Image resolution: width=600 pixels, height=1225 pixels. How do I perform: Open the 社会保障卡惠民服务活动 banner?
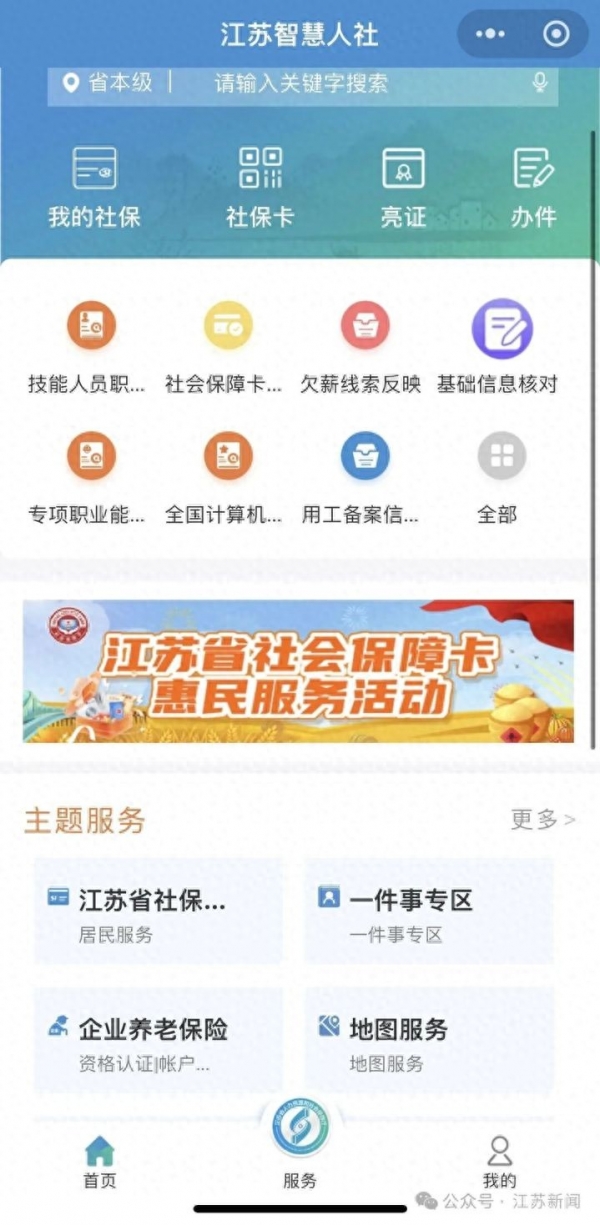click(298, 671)
